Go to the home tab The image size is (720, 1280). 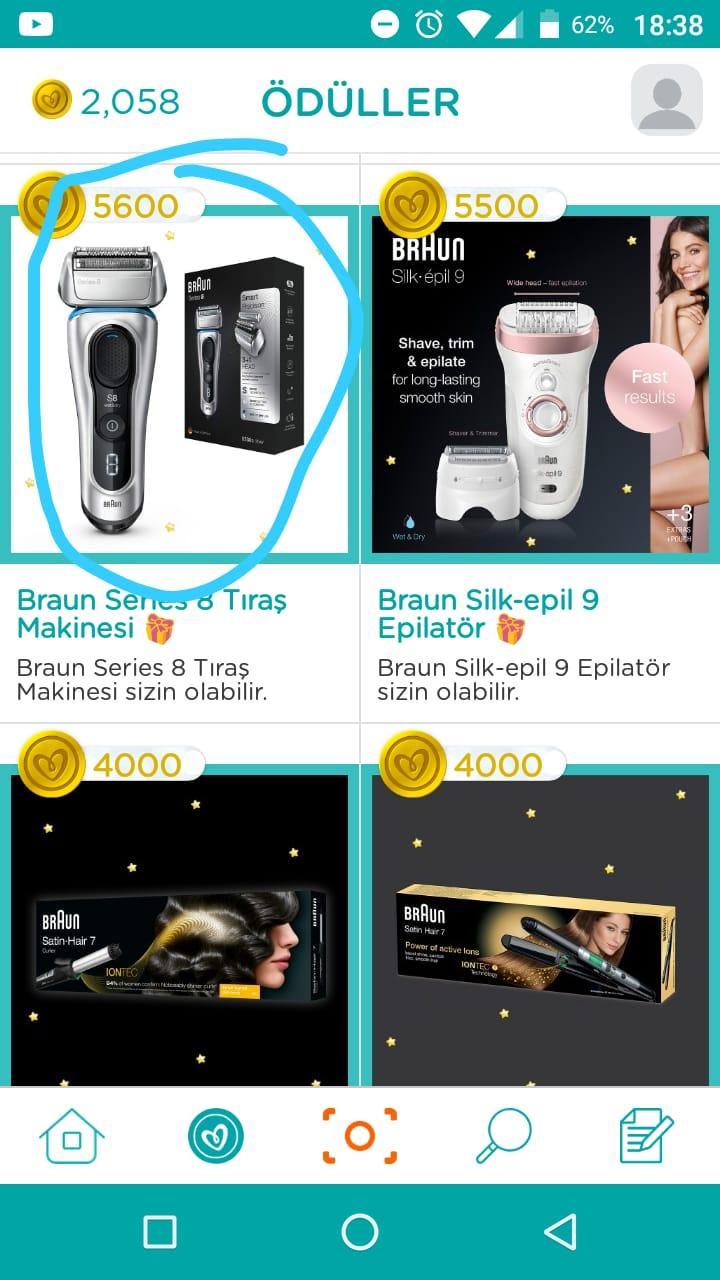coord(72,1135)
